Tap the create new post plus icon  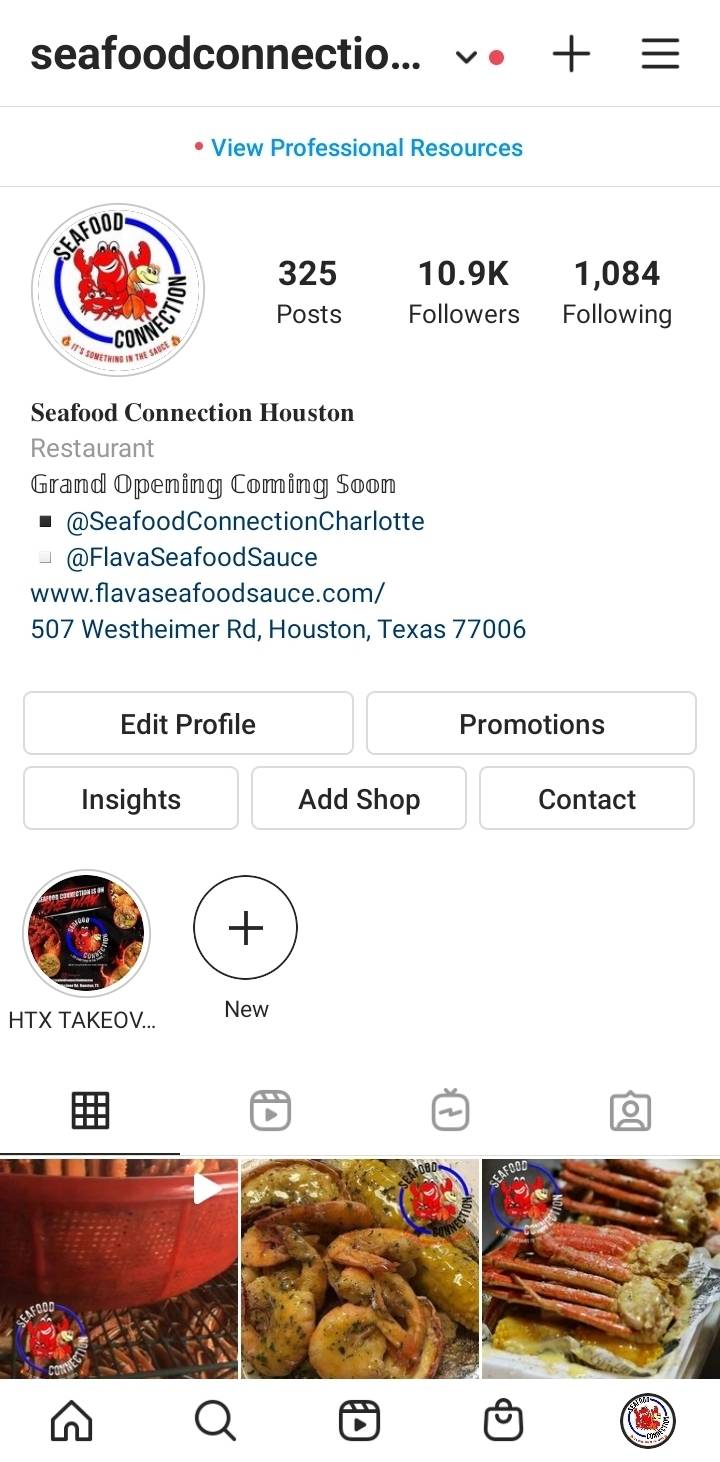tap(571, 54)
